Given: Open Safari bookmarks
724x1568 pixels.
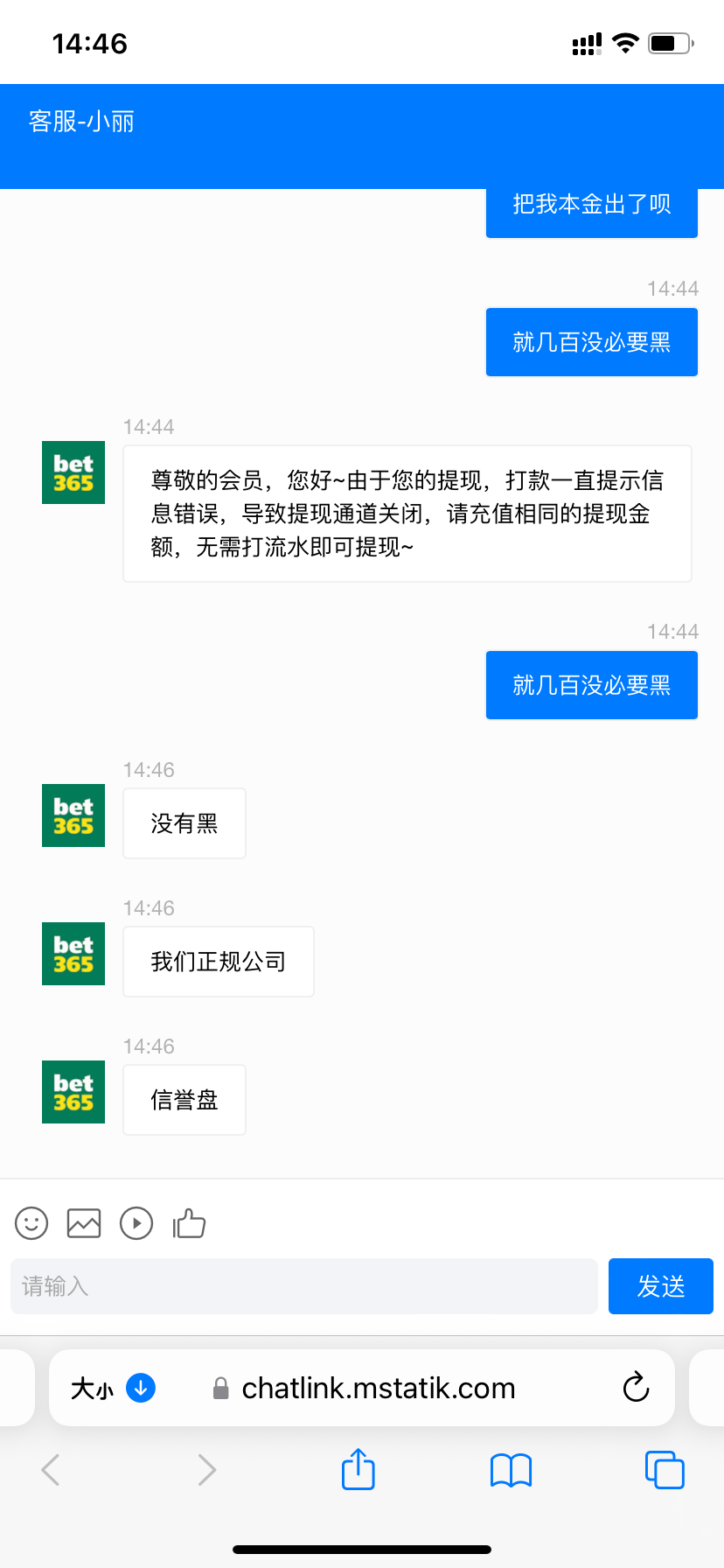Looking at the screenshot, I should click(511, 1470).
